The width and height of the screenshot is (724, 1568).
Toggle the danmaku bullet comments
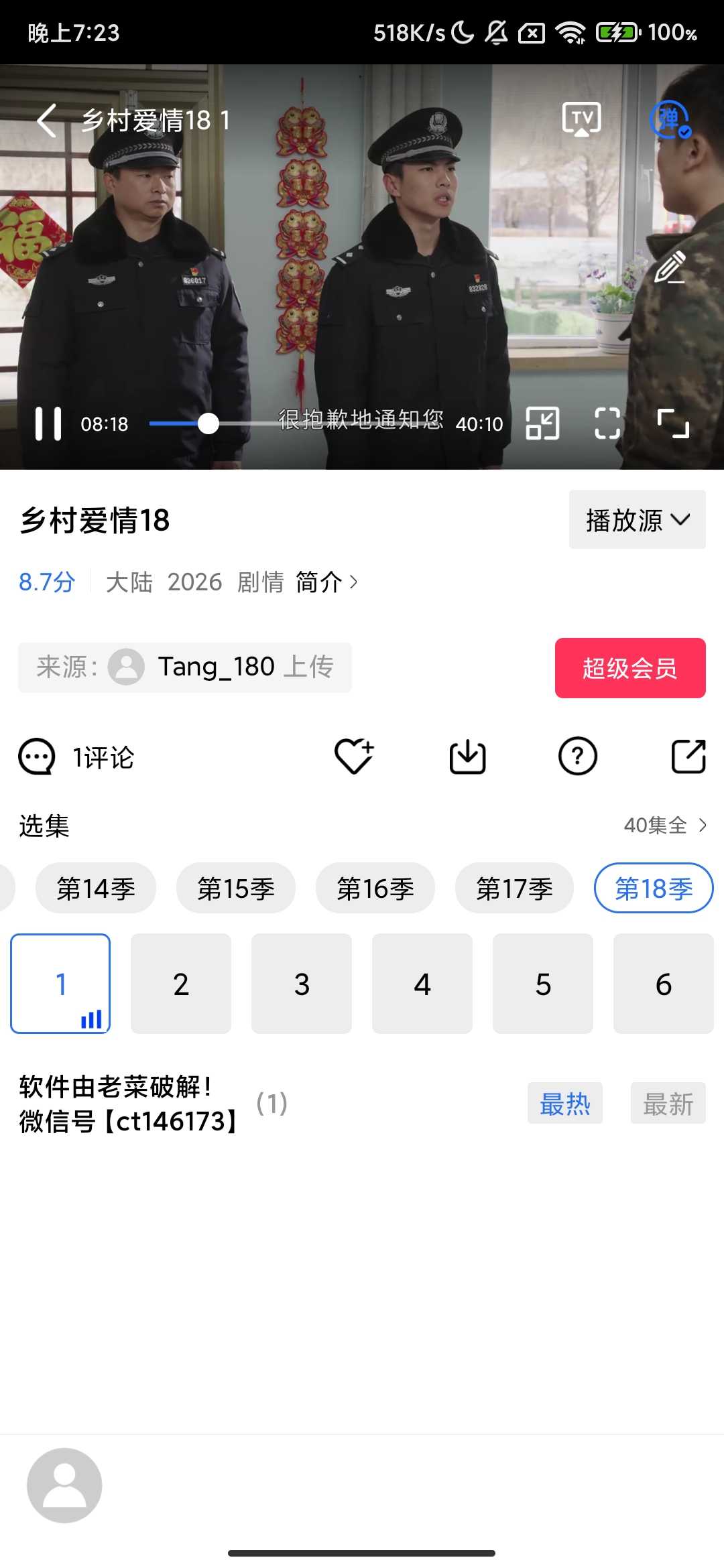coord(670,119)
